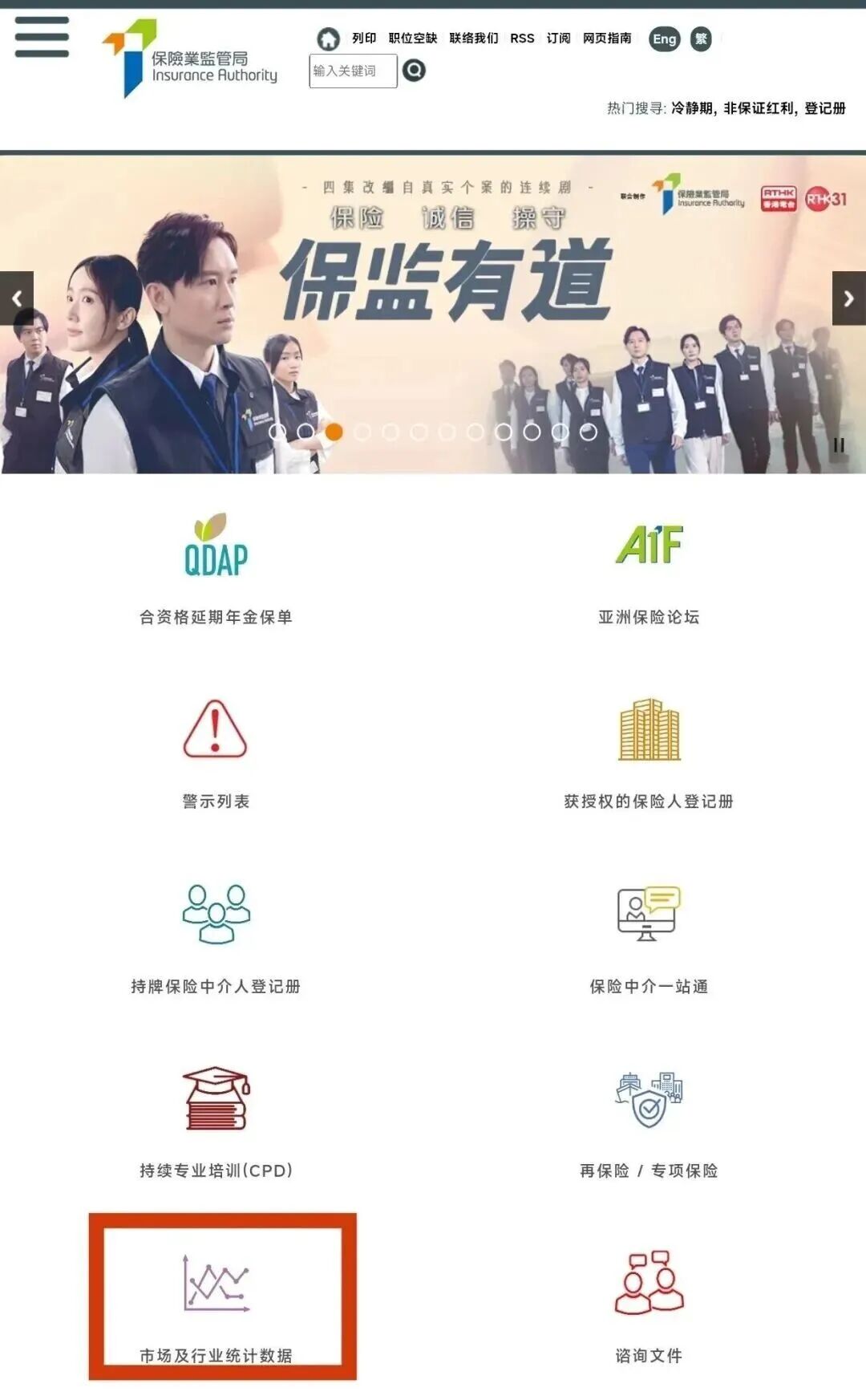Image resolution: width=866 pixels, height=1400 pixels.
Task: Open 联络我们 contact us link
Action: pos(473,39)
